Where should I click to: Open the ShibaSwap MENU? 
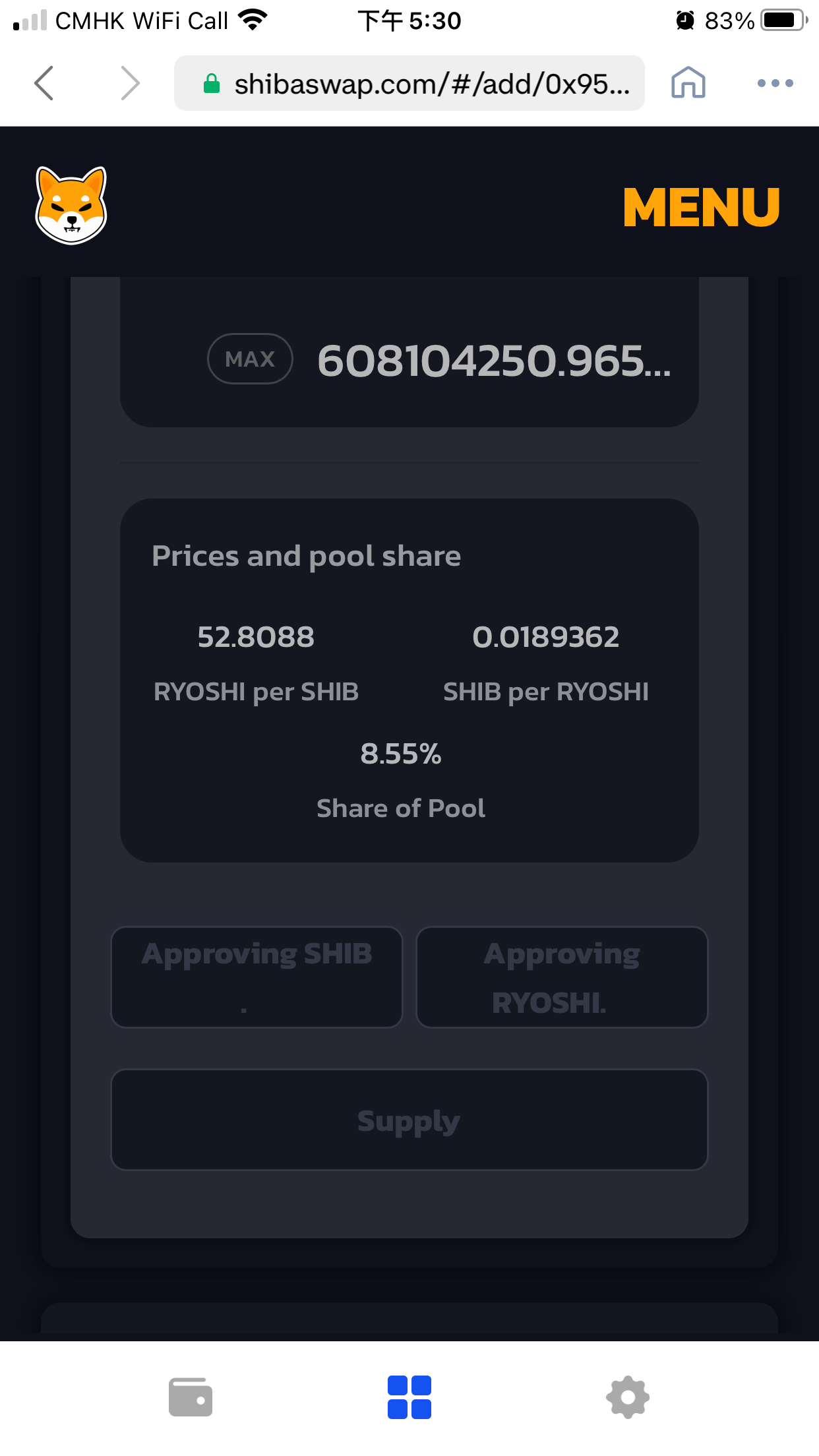[702, 207]
